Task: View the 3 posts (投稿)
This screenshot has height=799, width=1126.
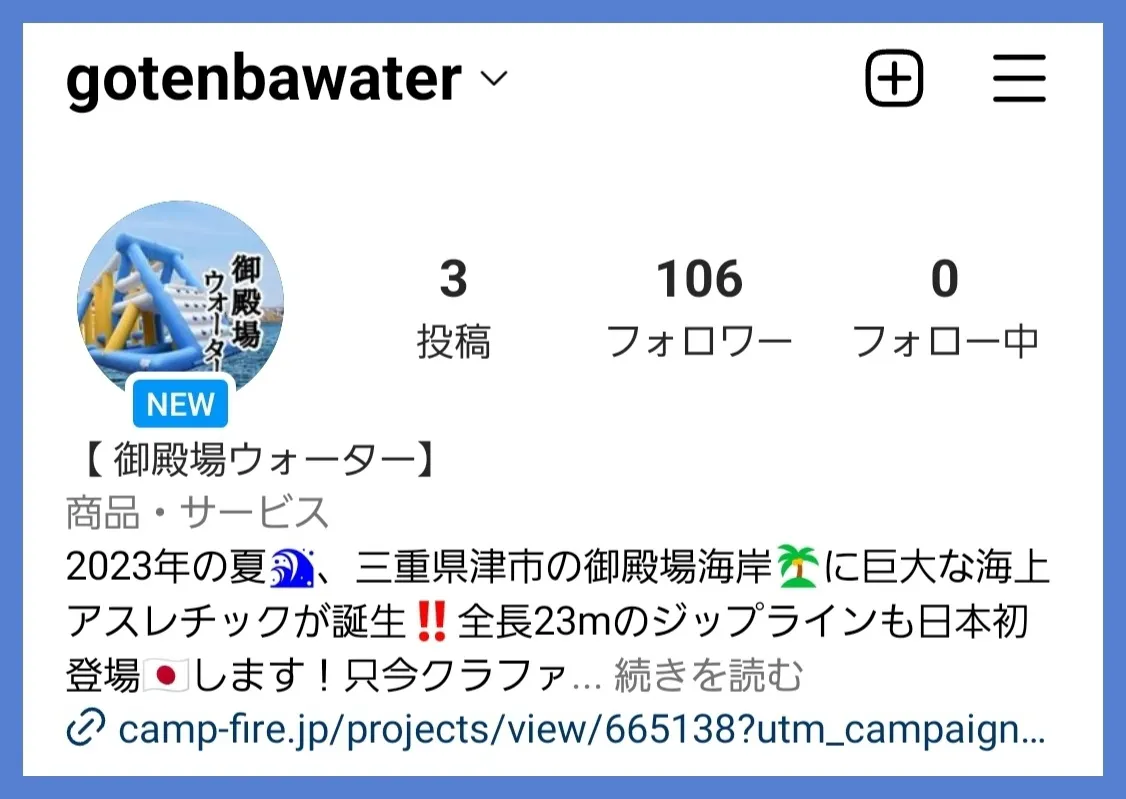Action: tap(453, 308)
